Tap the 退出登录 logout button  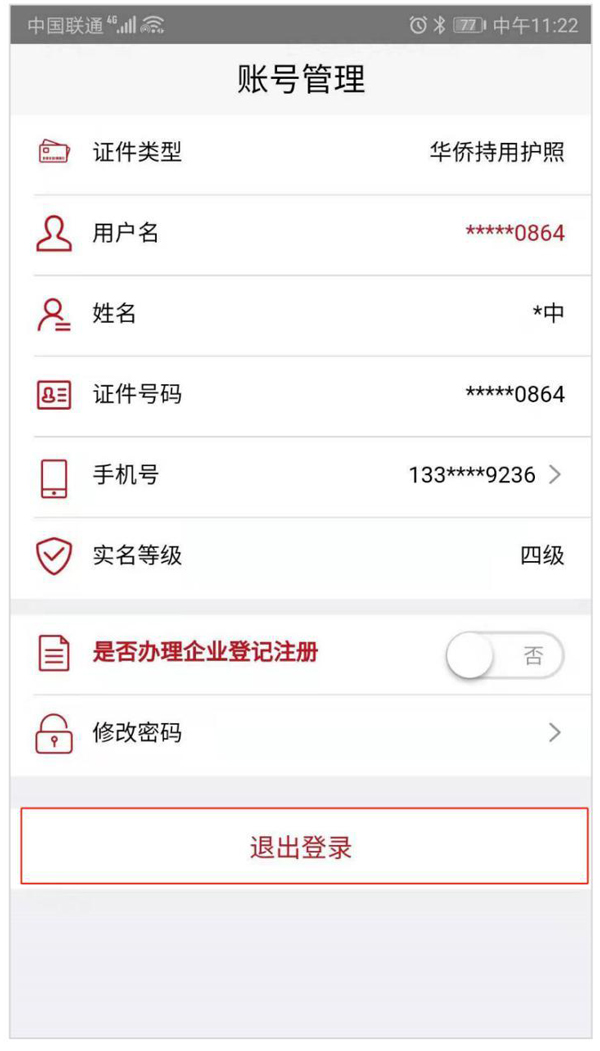(303, 847)
